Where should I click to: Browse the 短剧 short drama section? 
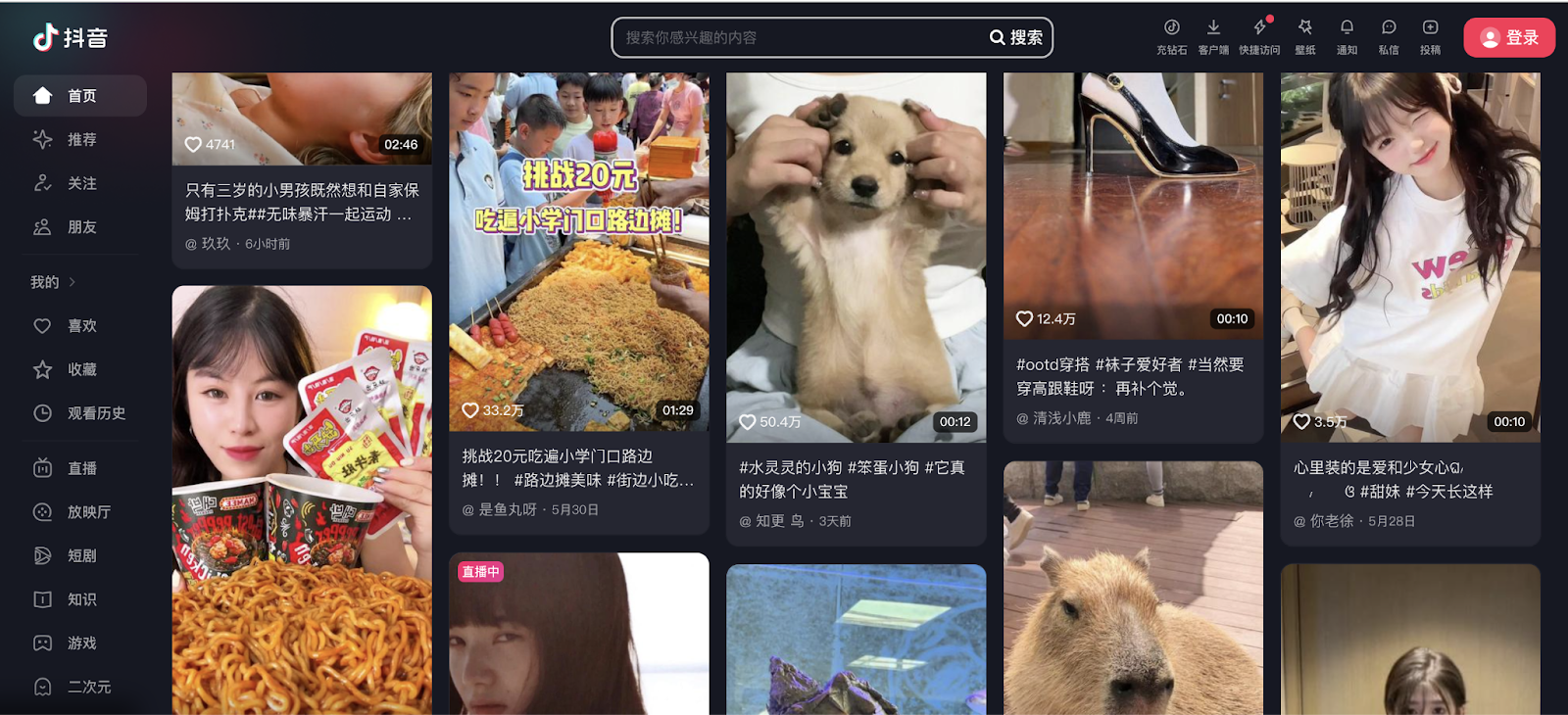point(80,555)
